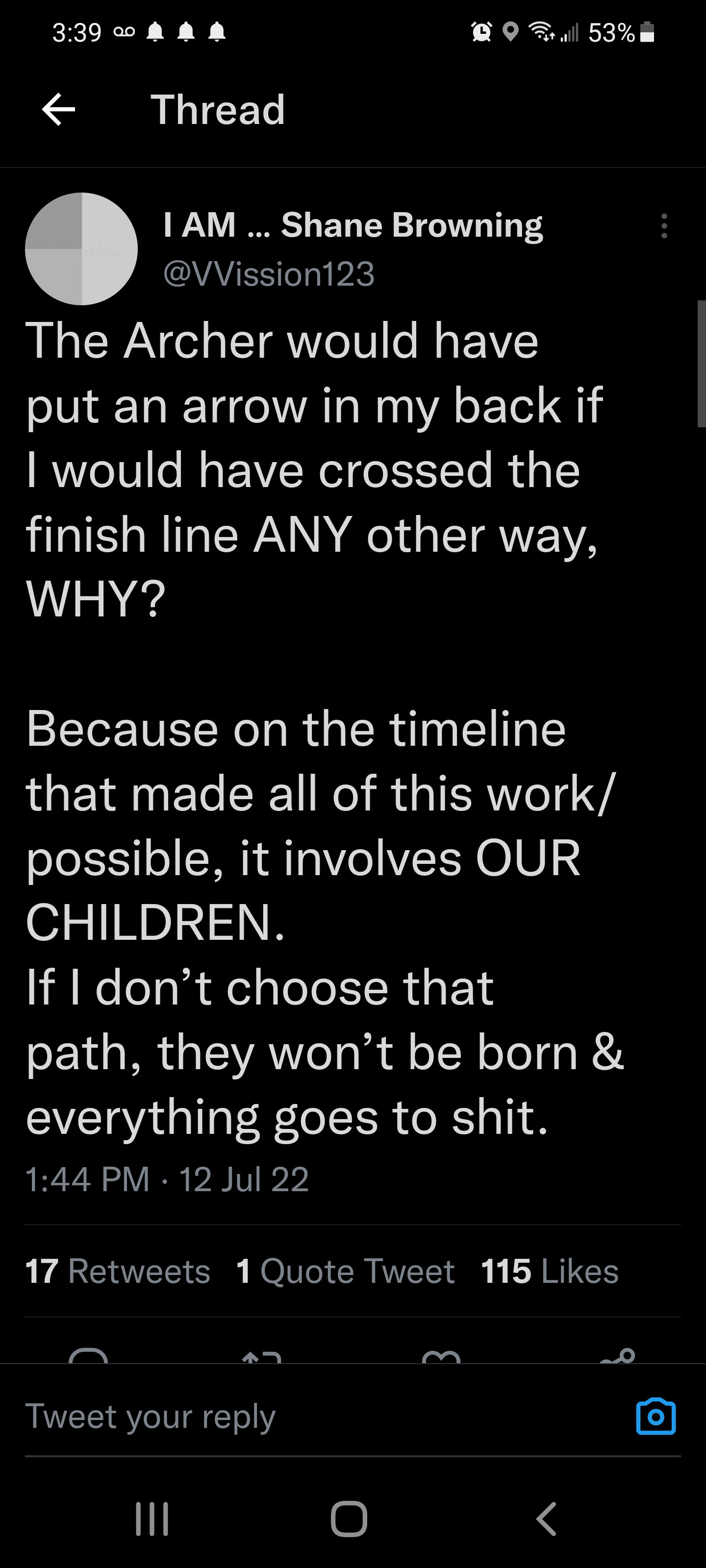Screen dimensions: 706x1568
Task: Go back from the Thread view
Action: [58, 110]
